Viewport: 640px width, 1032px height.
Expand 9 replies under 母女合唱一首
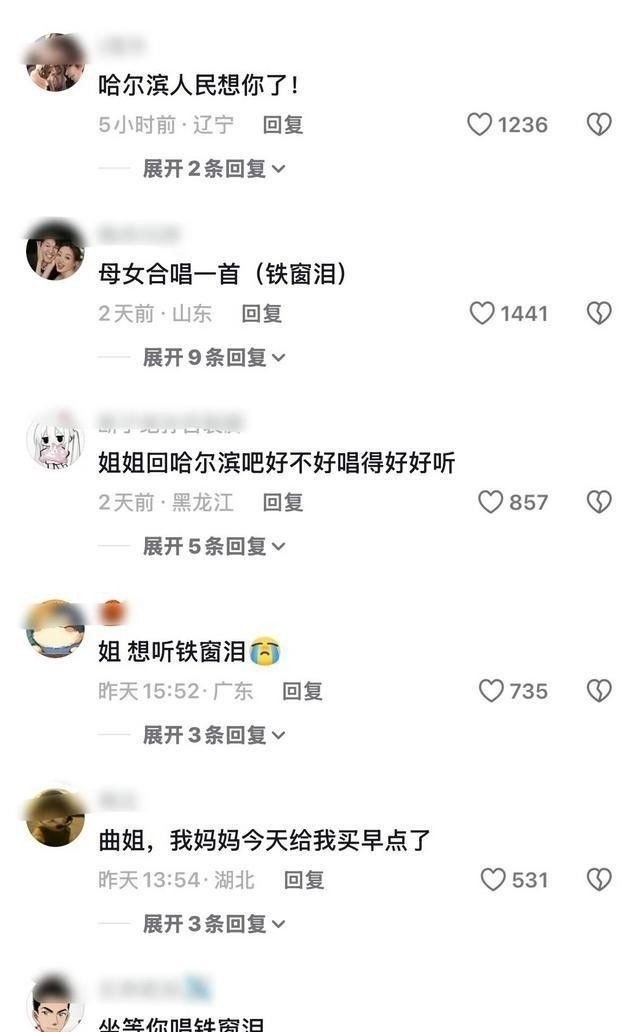[214, 357]
